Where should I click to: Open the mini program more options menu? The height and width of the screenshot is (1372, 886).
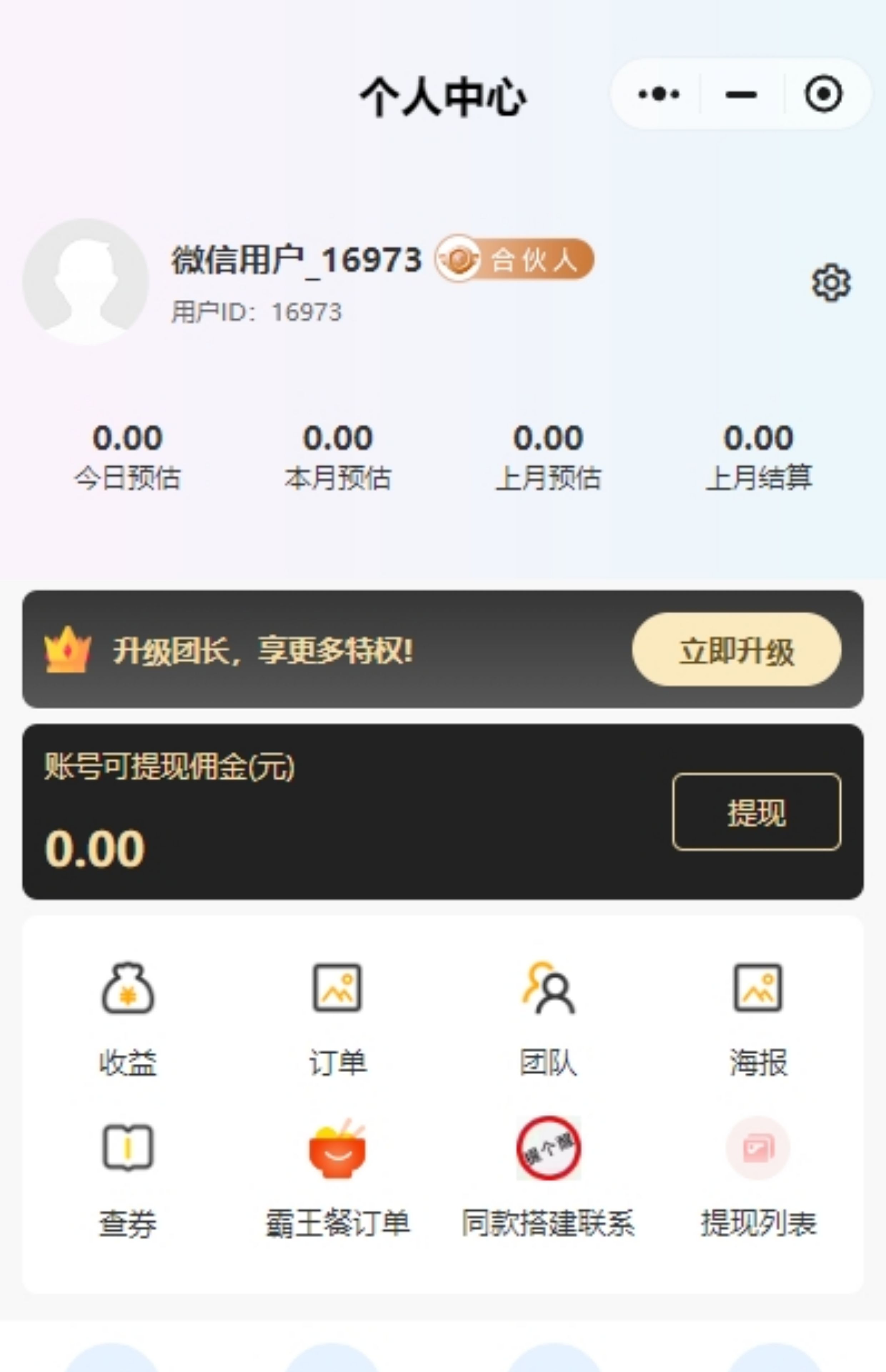point(659,94)
